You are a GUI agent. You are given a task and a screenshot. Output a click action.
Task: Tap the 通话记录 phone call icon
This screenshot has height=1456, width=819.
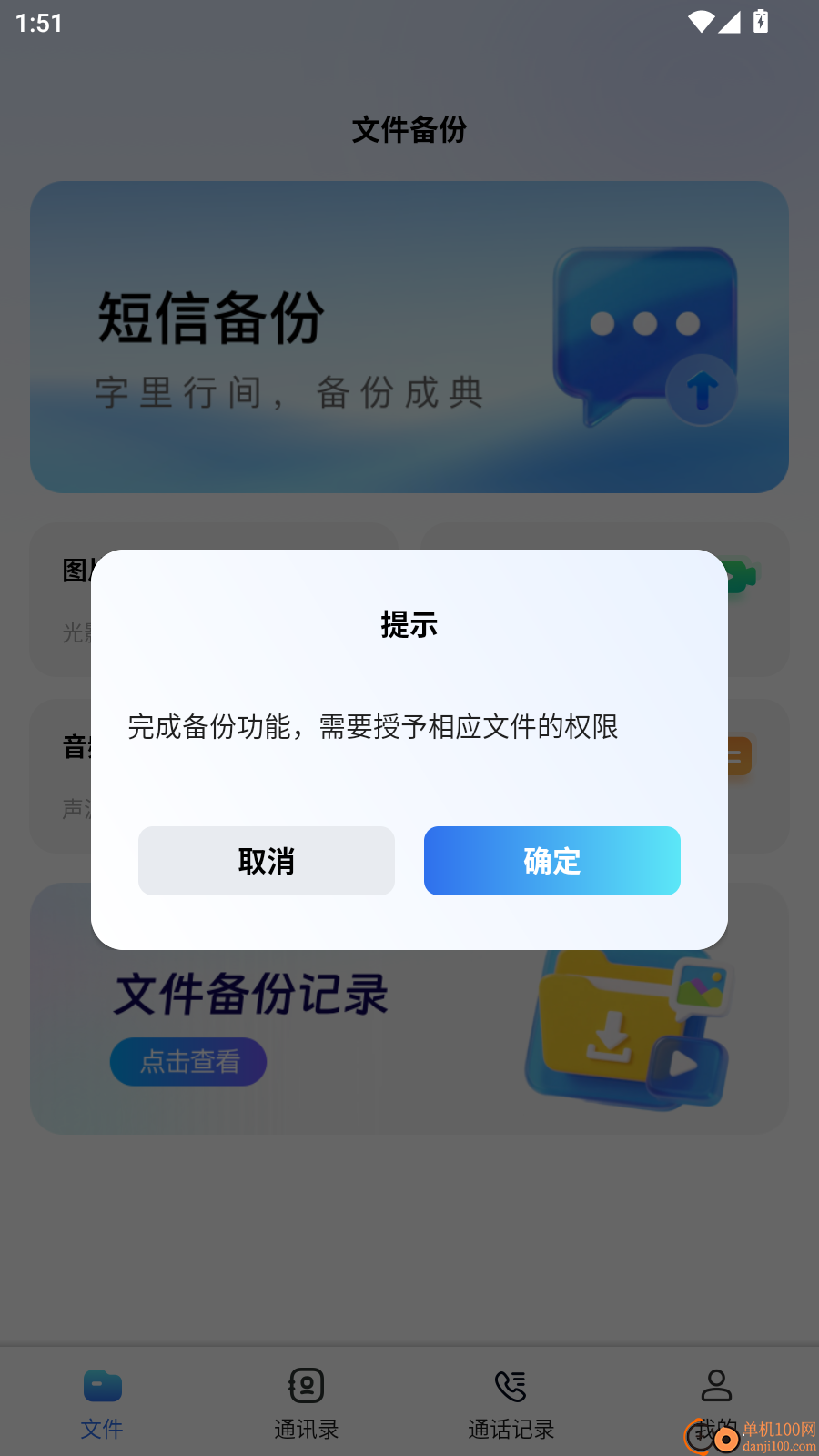pyautogui.click(x=511, y=1385)
